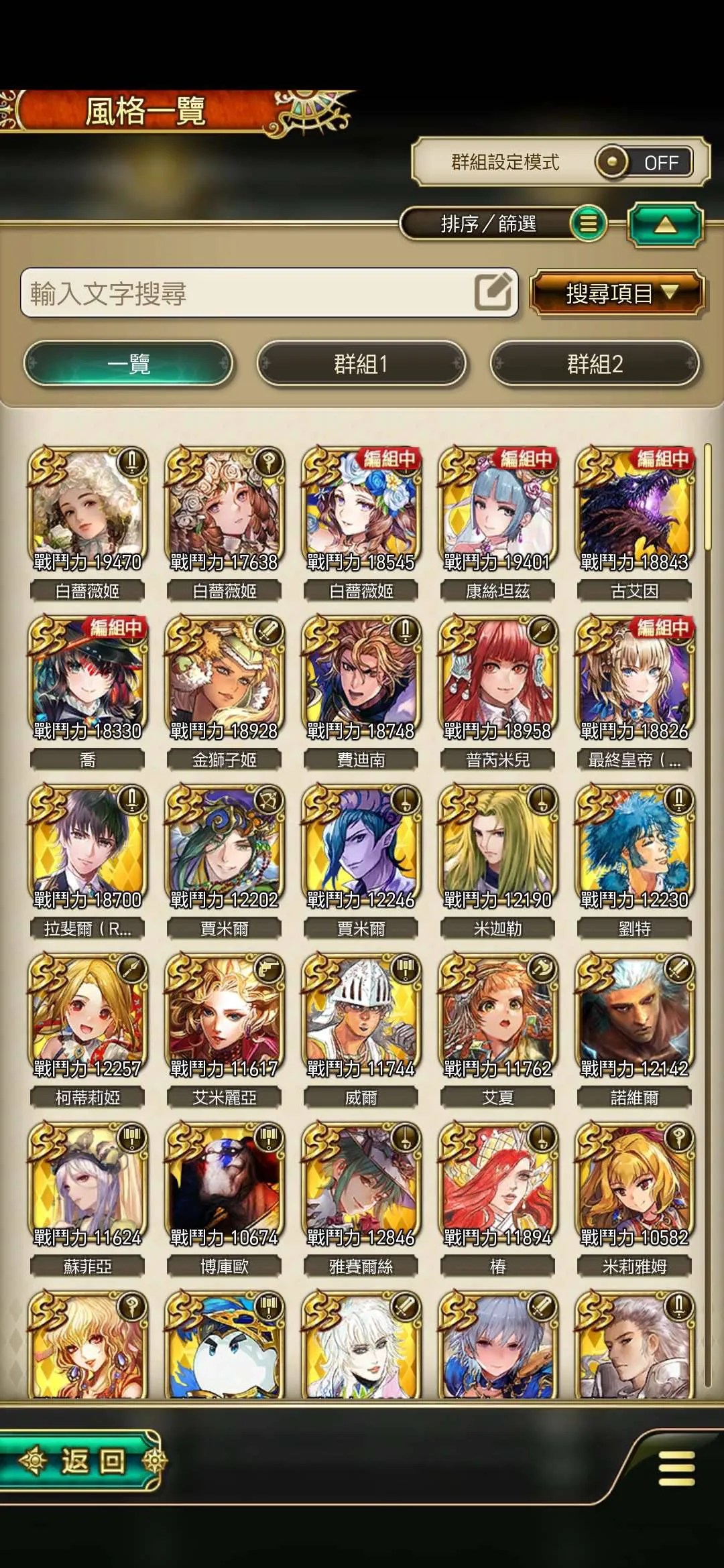Tap the 輸入文字搜尋 search field

pyautogui.click(x=248, y=293)
